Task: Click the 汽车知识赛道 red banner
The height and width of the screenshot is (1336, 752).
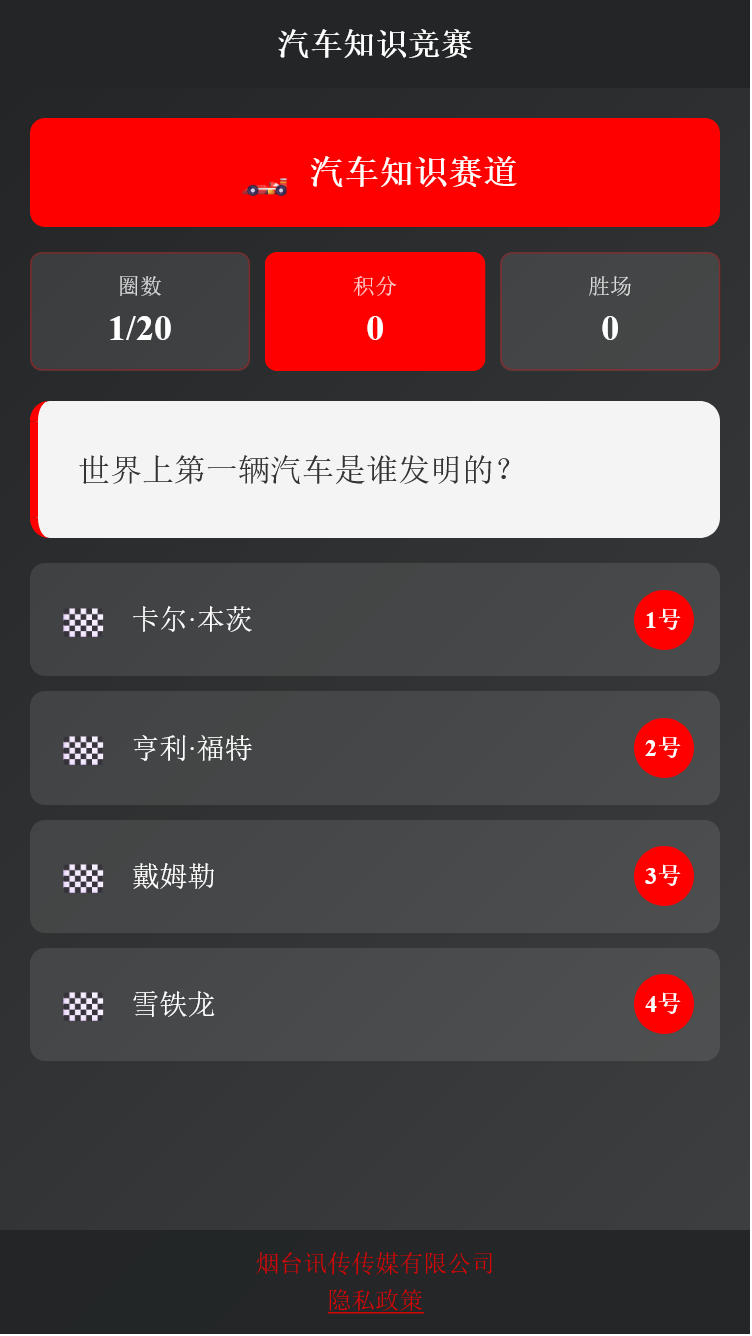Action: tap(375, 172)
